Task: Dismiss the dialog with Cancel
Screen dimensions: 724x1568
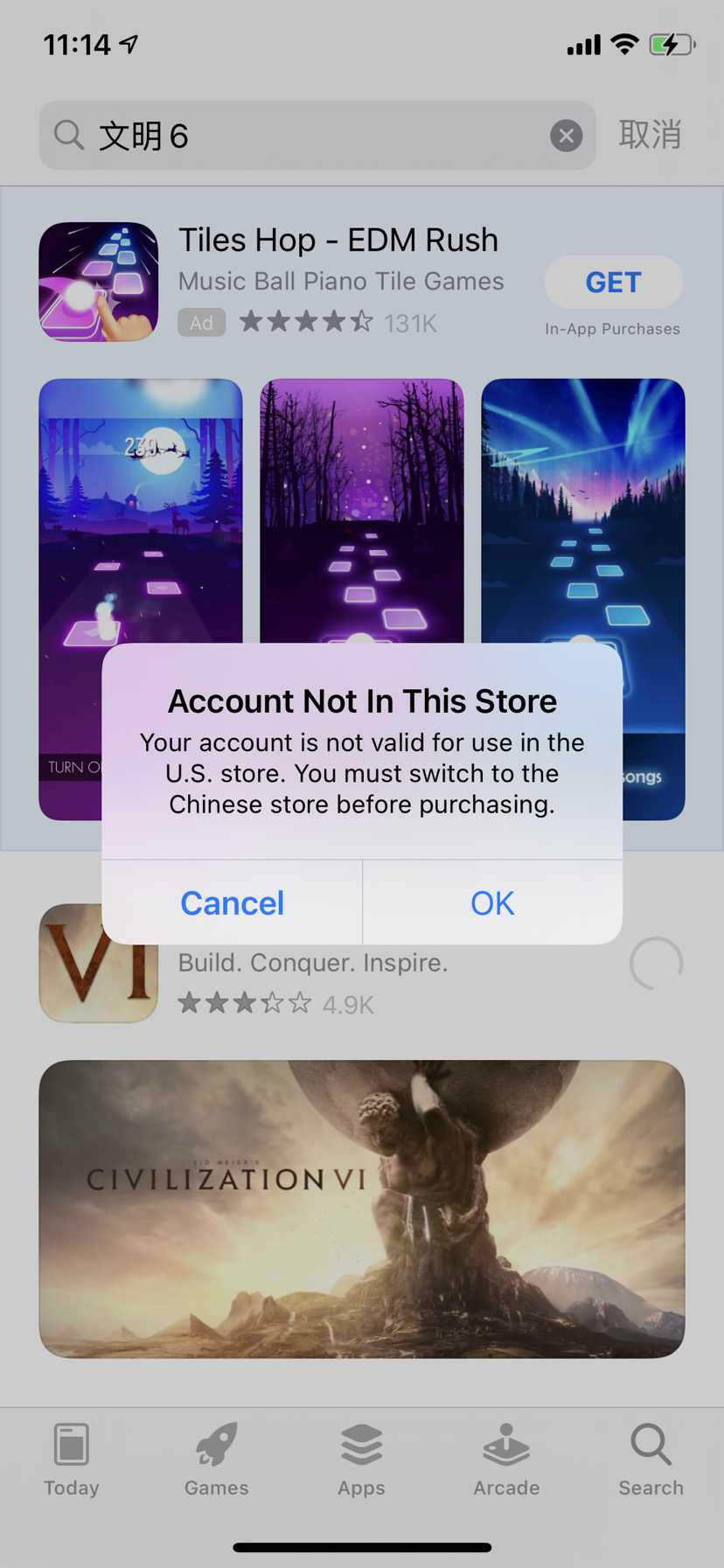Action: (x=232, y=902)
